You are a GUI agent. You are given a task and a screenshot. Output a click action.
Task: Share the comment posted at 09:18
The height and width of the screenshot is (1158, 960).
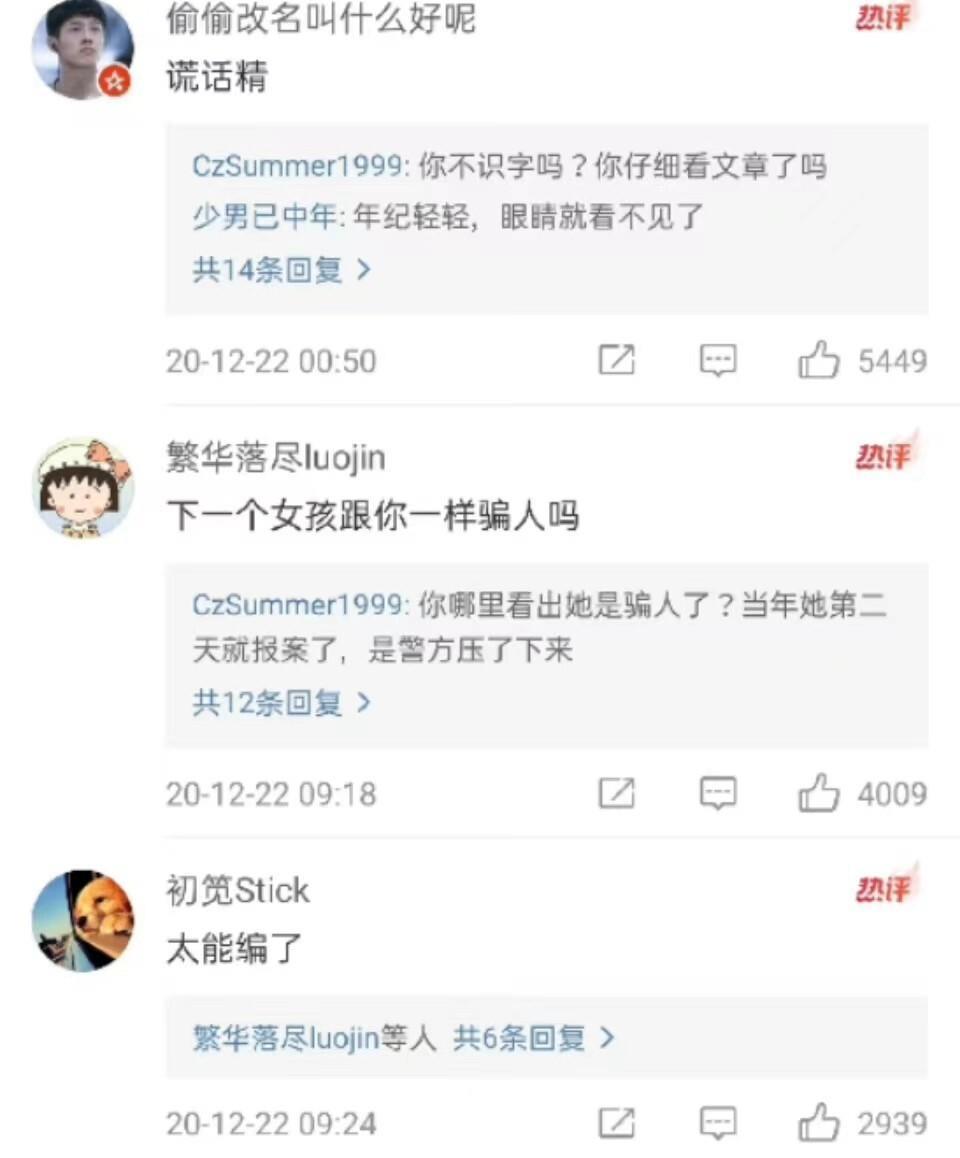pos(616,794)
